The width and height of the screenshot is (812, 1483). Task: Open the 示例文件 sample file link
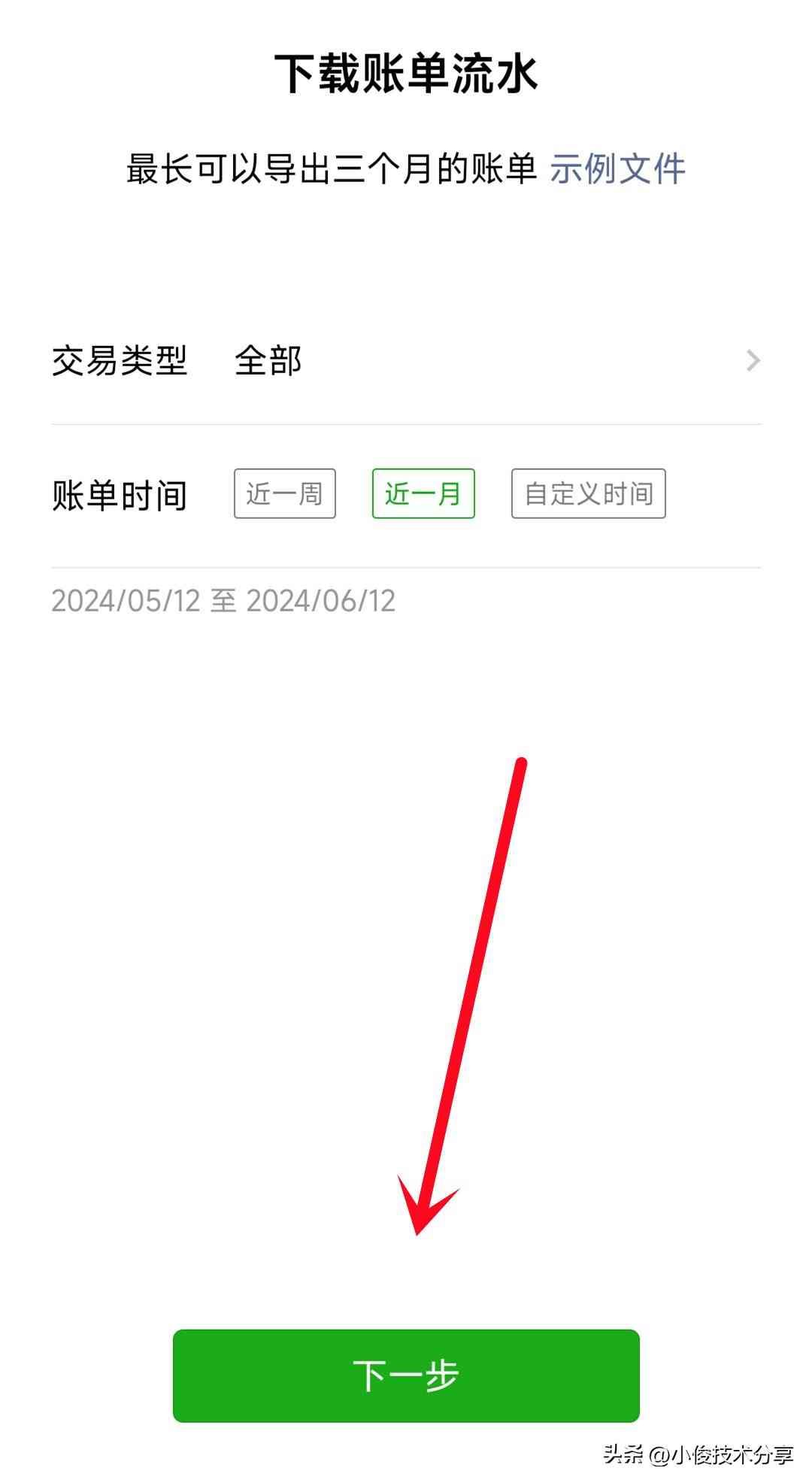click(x=617, y=168)
